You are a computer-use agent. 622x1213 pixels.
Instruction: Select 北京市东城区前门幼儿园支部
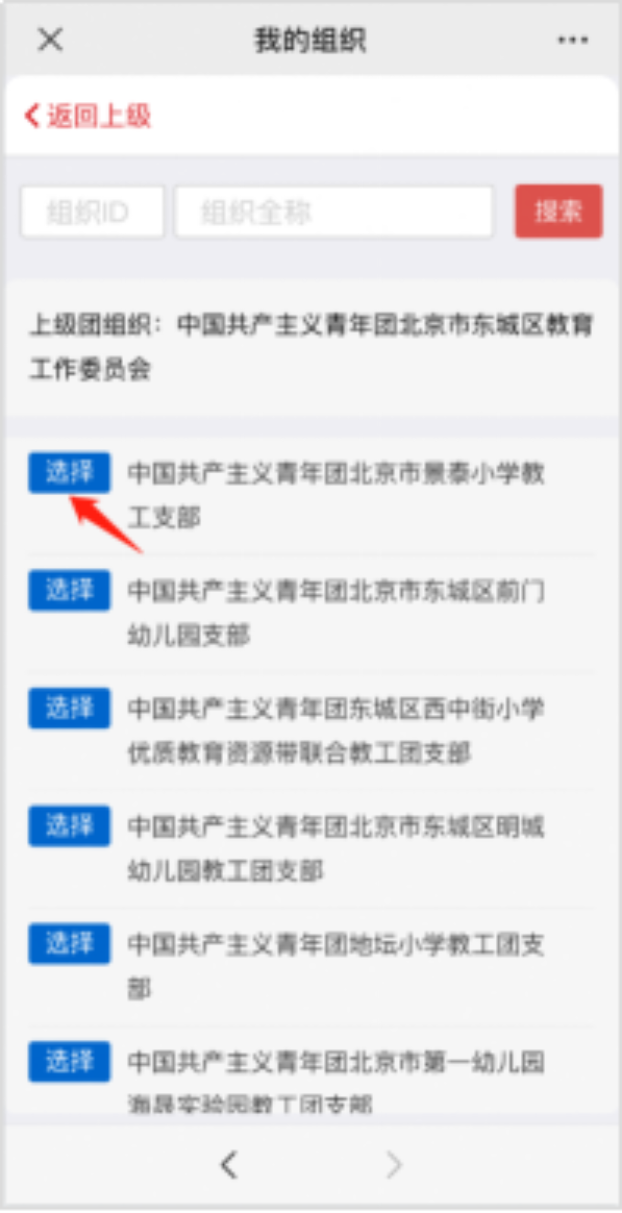[x=69, y=590]
